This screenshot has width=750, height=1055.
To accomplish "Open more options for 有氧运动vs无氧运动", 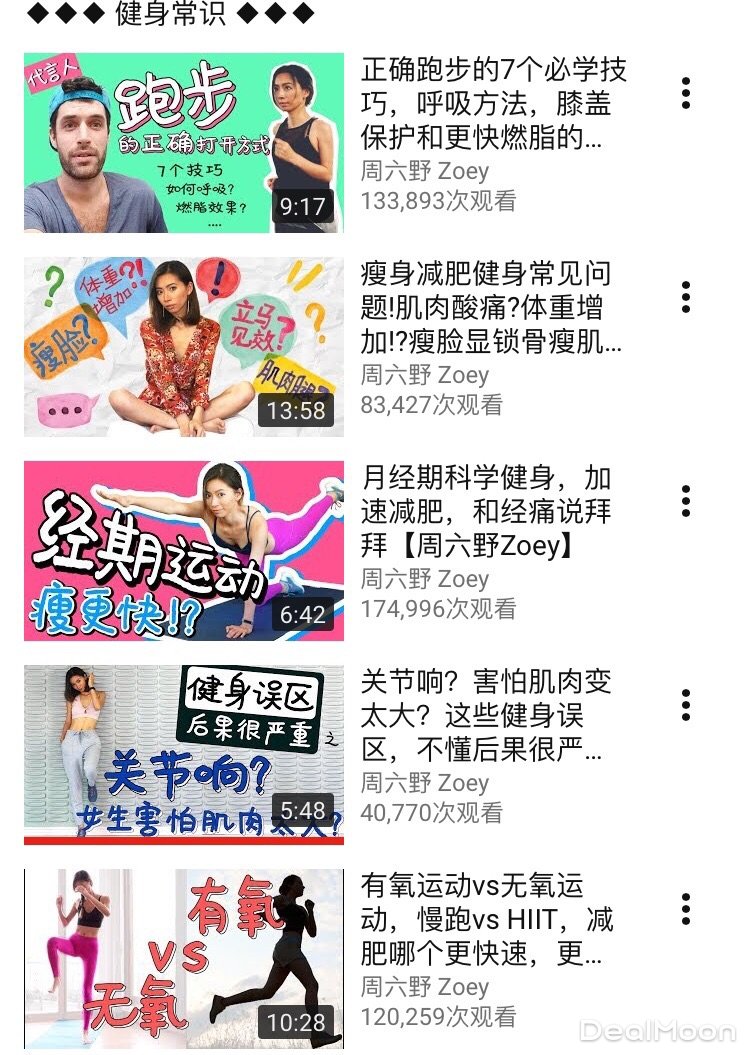I will (686, 909).
